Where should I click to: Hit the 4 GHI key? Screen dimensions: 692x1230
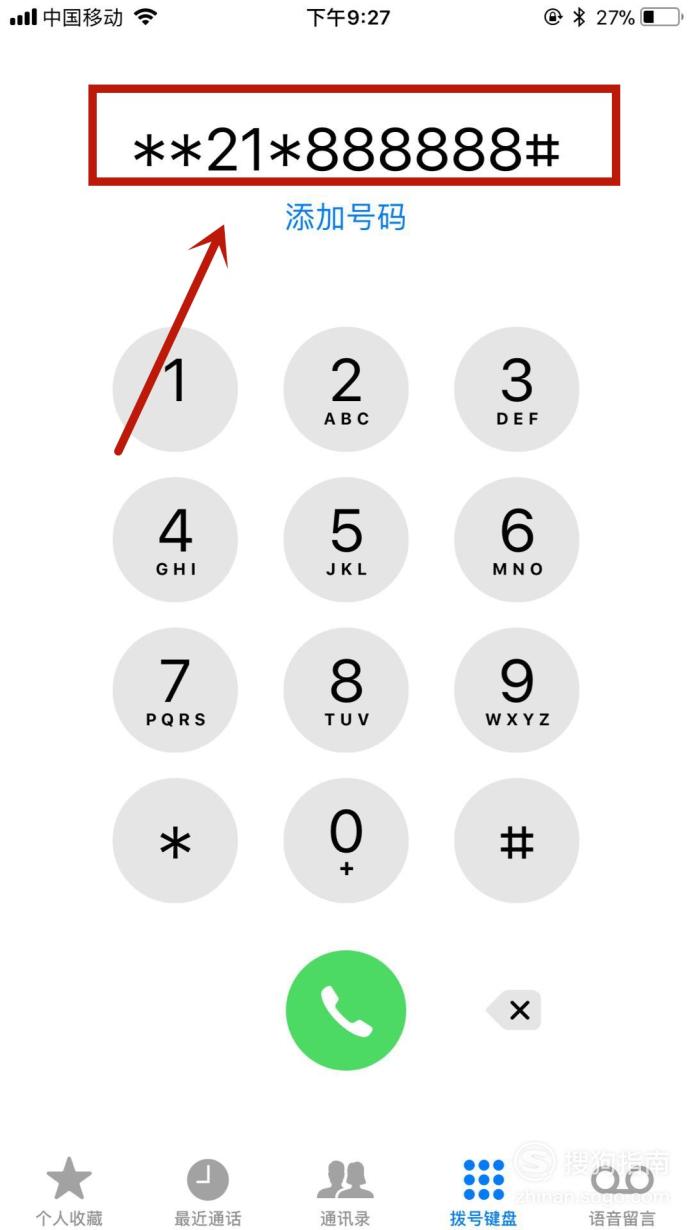click(x=175, y=540)
